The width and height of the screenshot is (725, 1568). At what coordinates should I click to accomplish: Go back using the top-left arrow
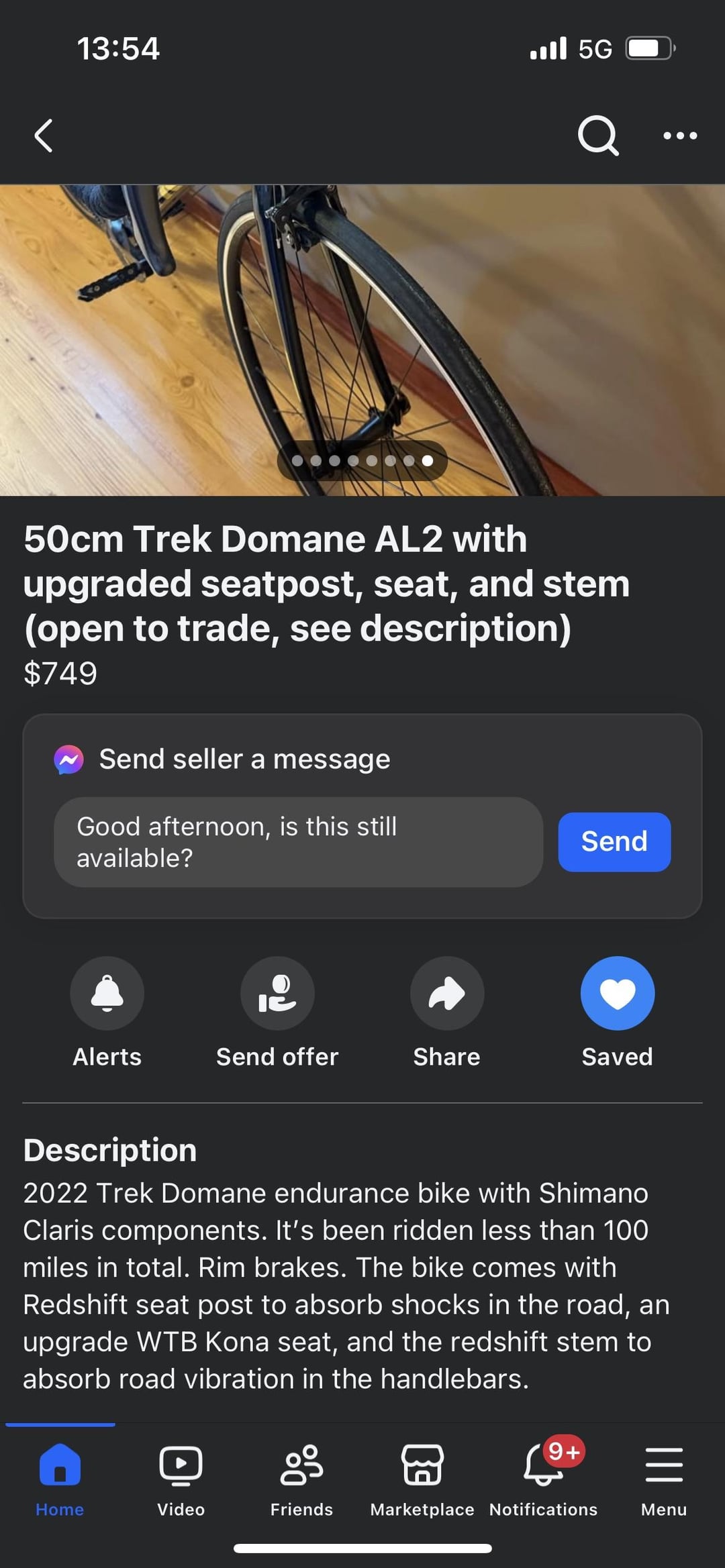click(44, 136)
